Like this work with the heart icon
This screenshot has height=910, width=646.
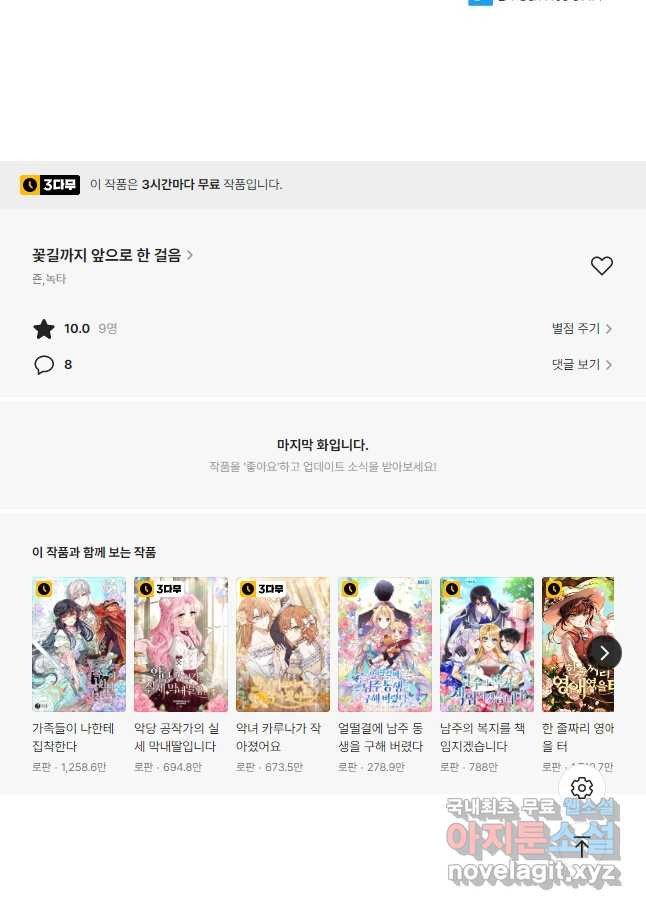601,266
